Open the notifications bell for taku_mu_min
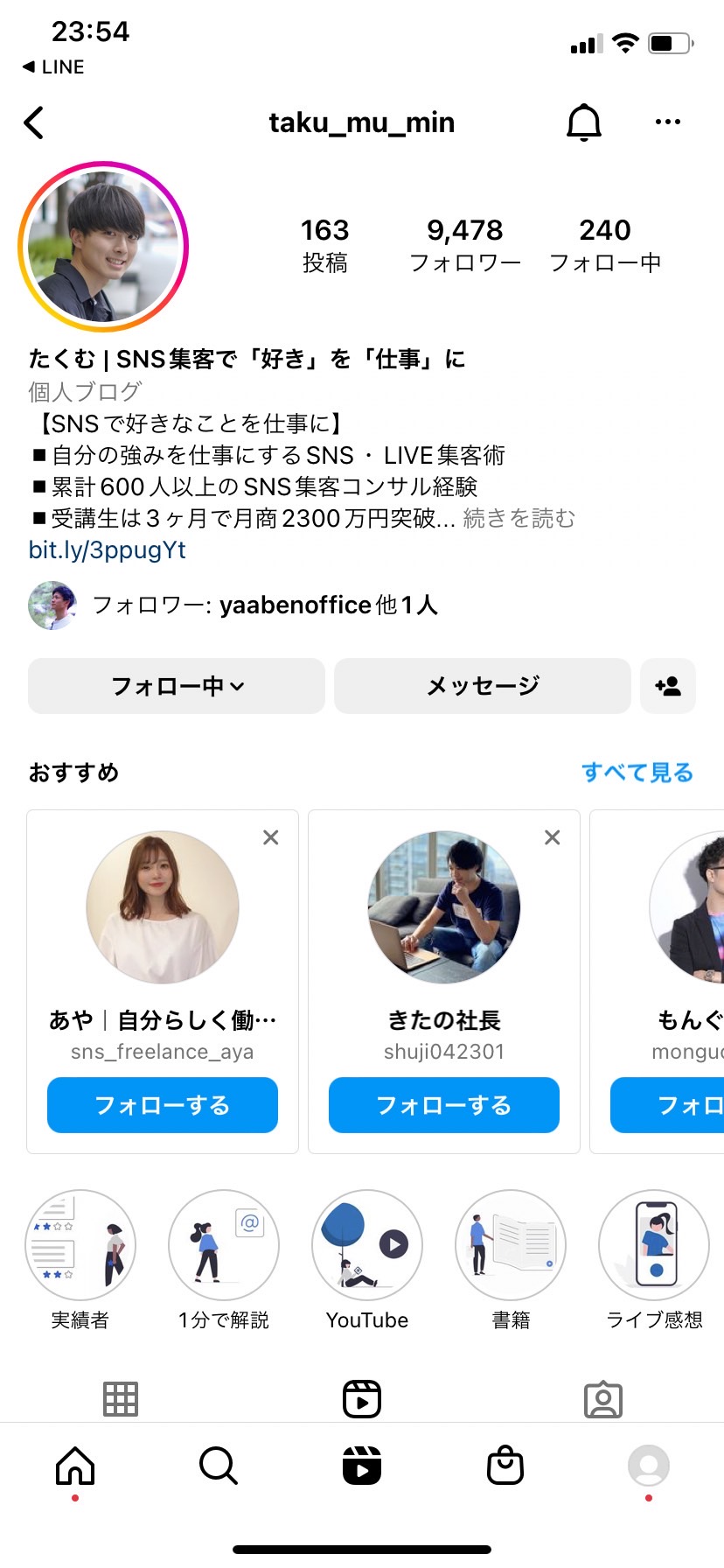 click(x=584, y=122)
